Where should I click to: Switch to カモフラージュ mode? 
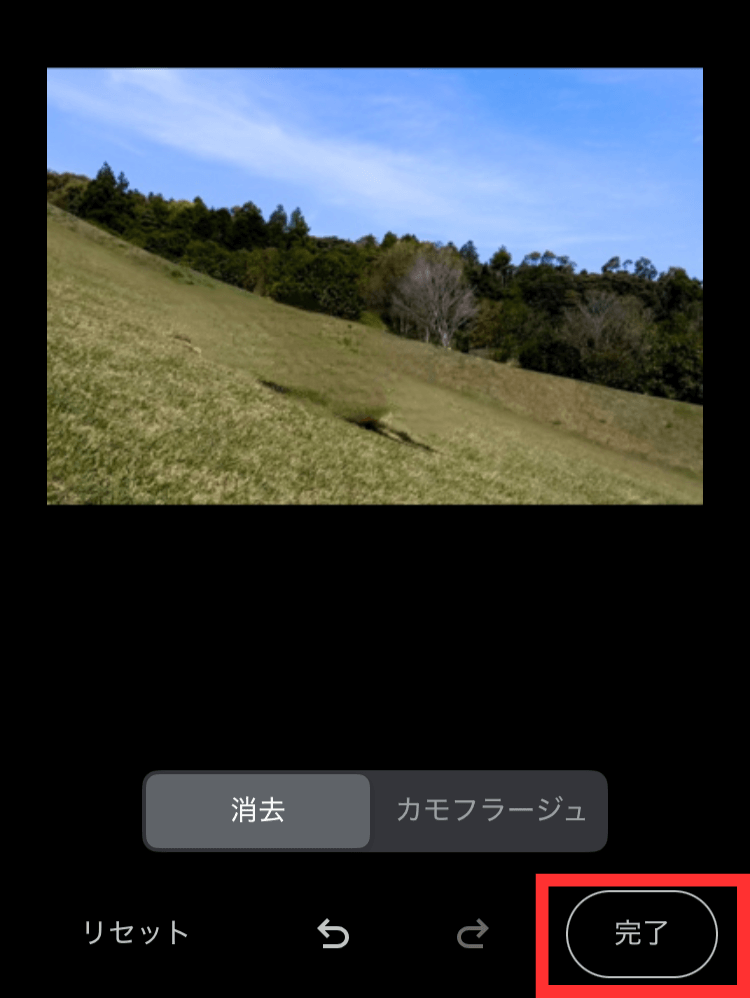[490, 810]
